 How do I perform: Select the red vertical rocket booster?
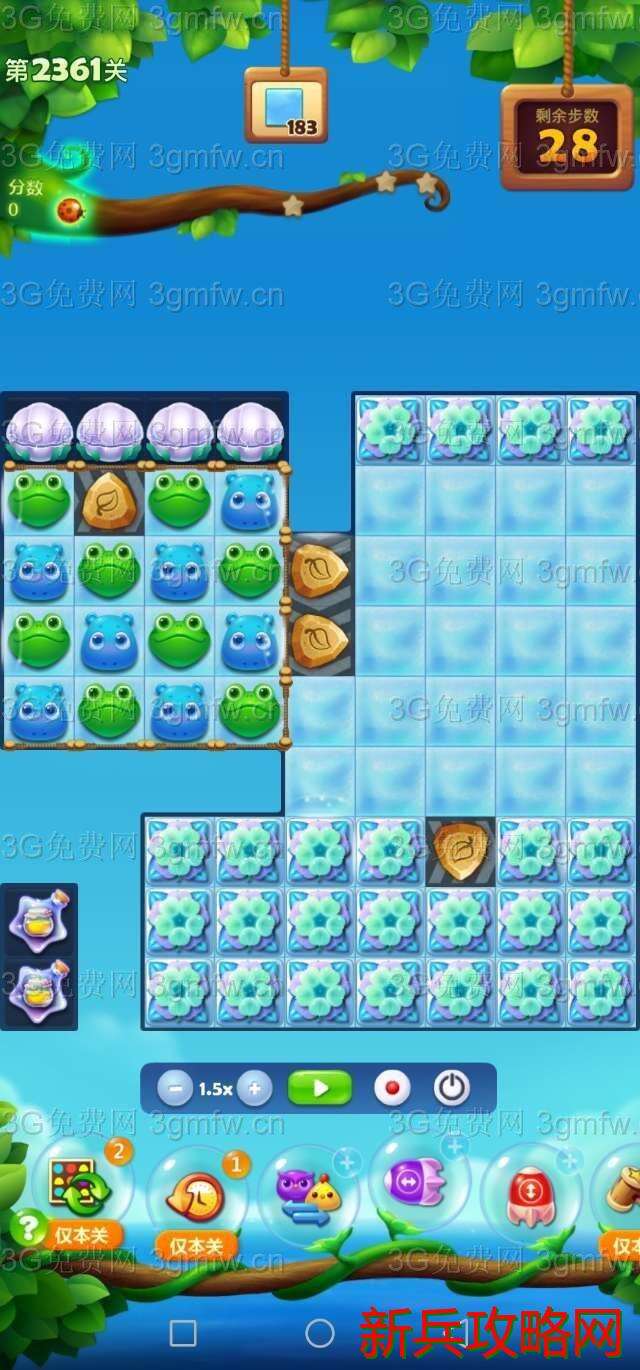[x=530, y=1195]
